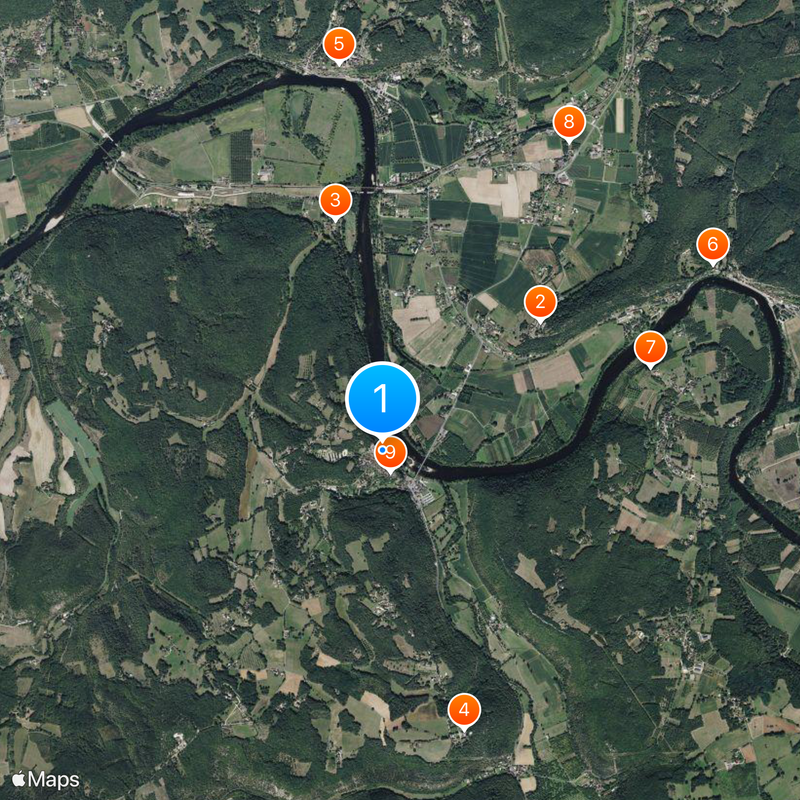Open the orange map pin numbered 6

point(713,243)
